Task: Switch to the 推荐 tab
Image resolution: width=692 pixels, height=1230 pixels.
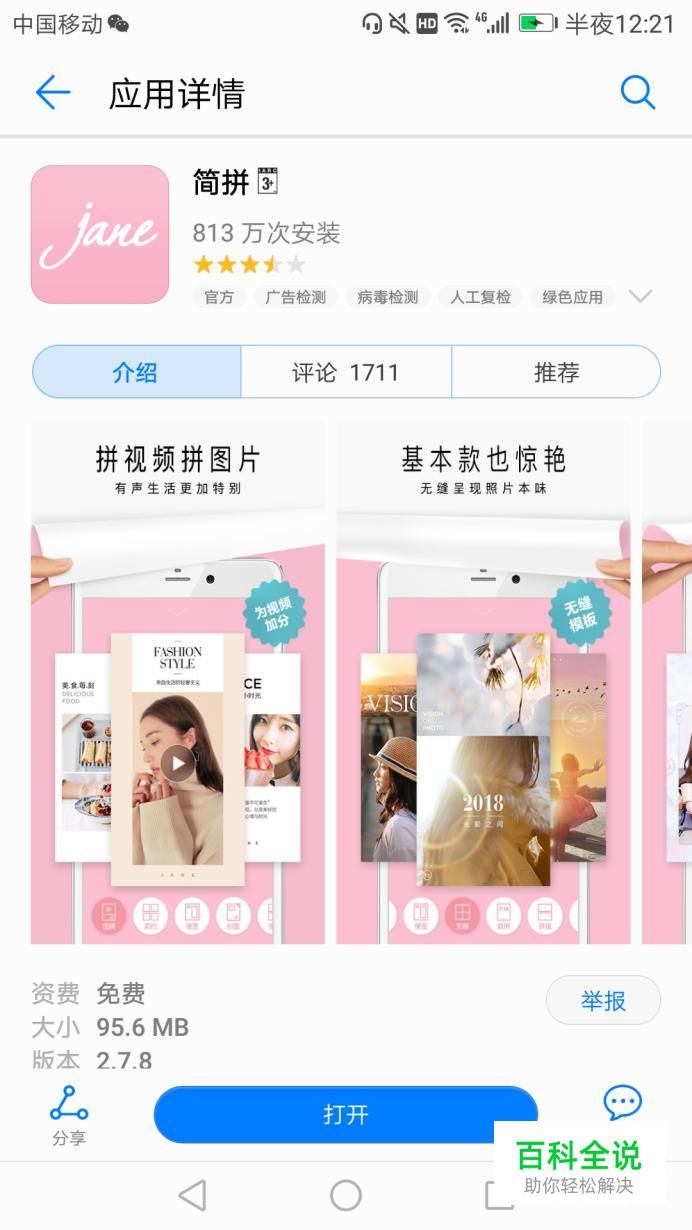Action: pyautogui.click(x=556, y=373)
